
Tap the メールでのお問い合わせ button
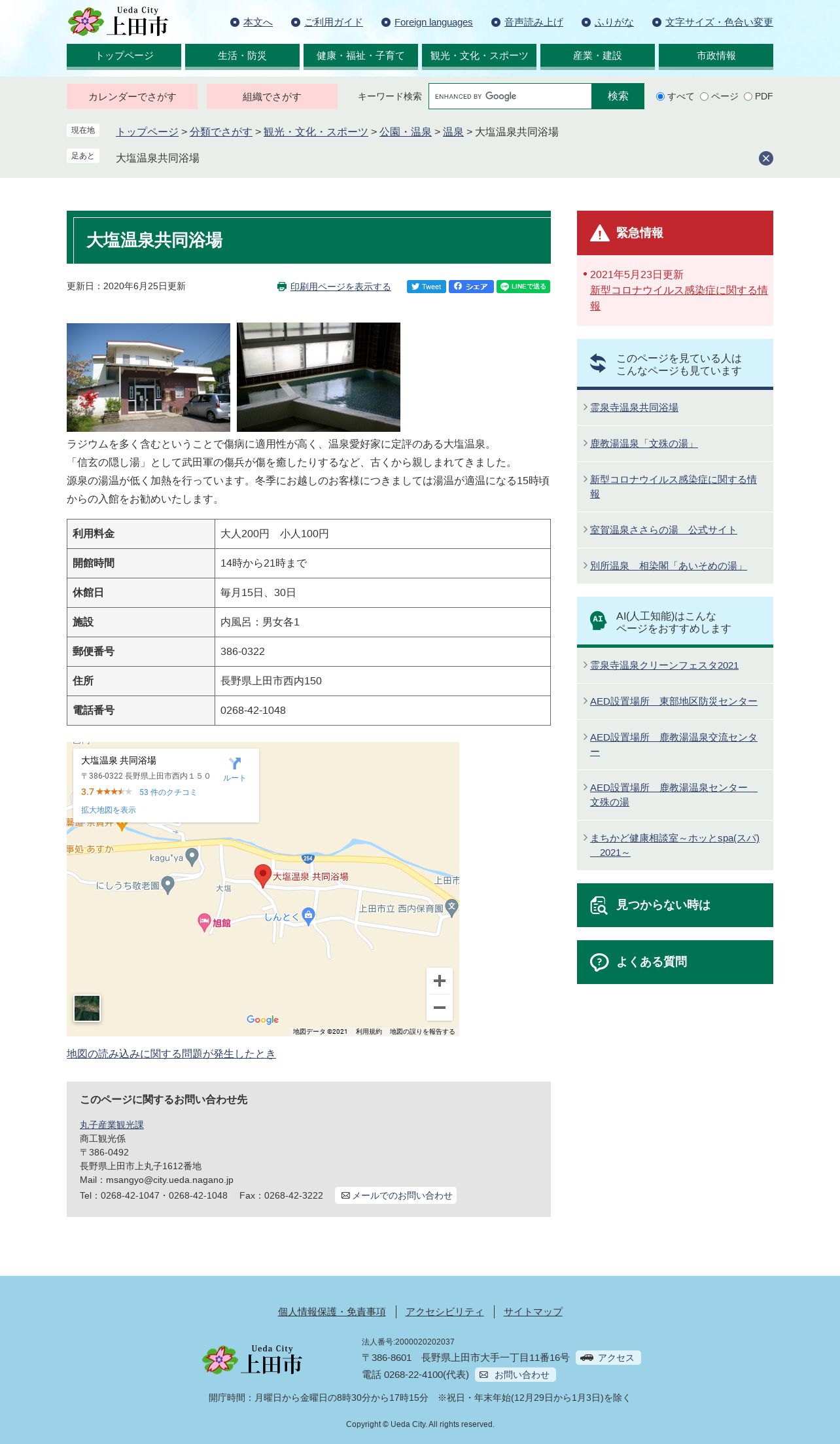coord(396,1195)
